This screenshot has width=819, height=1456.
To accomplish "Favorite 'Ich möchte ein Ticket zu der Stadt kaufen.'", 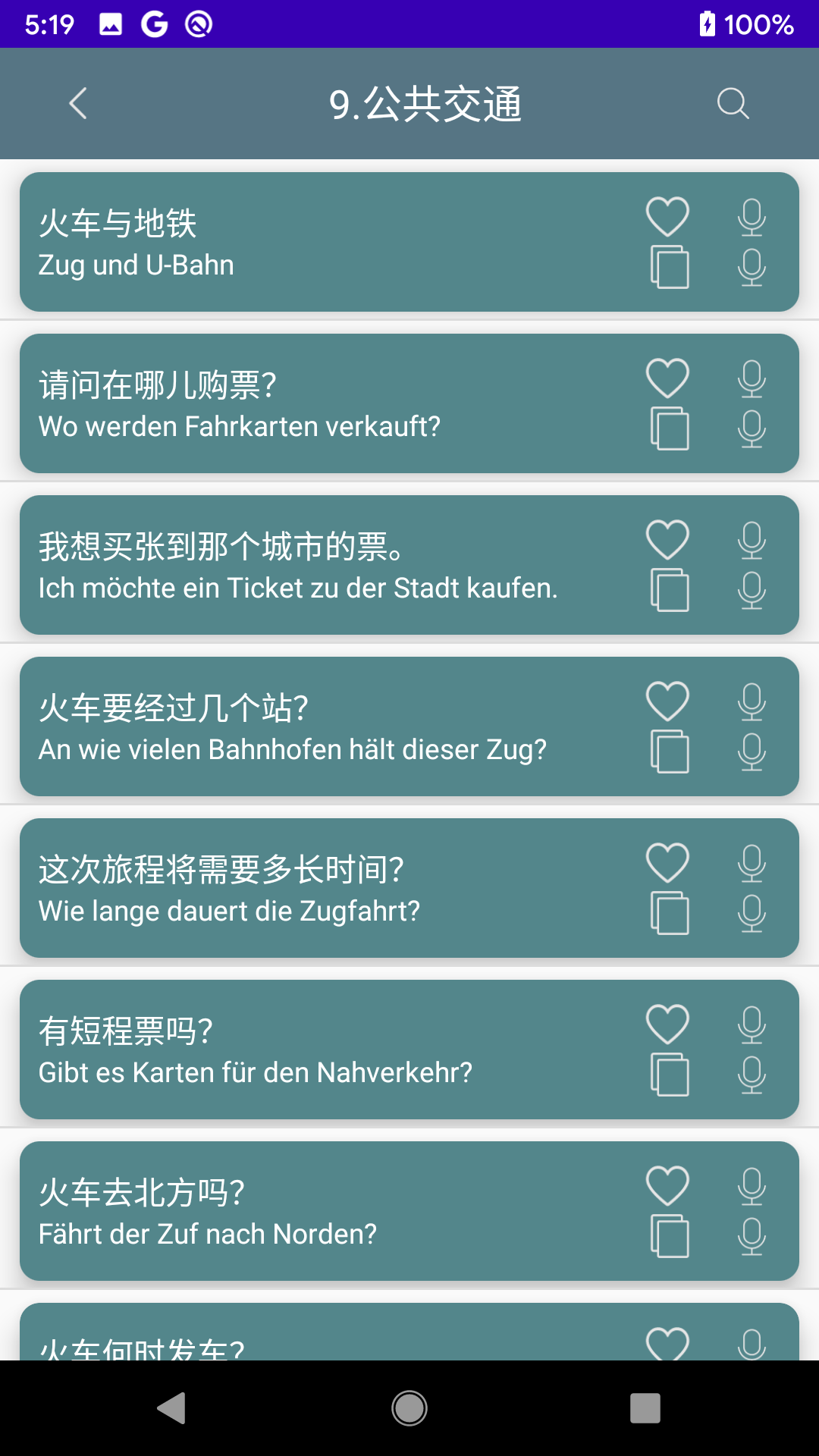I will pos(667,540).
